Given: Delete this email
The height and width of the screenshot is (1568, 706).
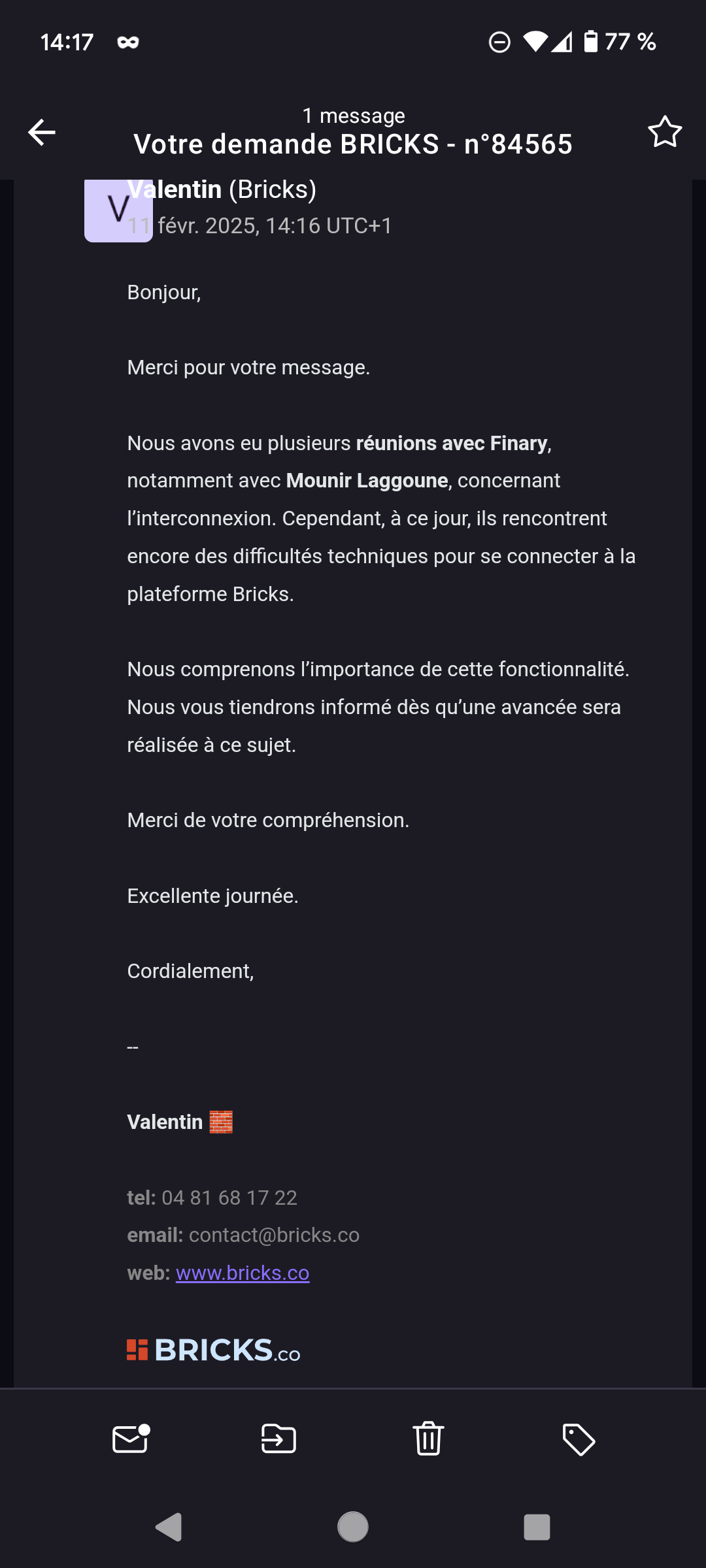Looking at the screenshot, I should [x=429, y=1439].
